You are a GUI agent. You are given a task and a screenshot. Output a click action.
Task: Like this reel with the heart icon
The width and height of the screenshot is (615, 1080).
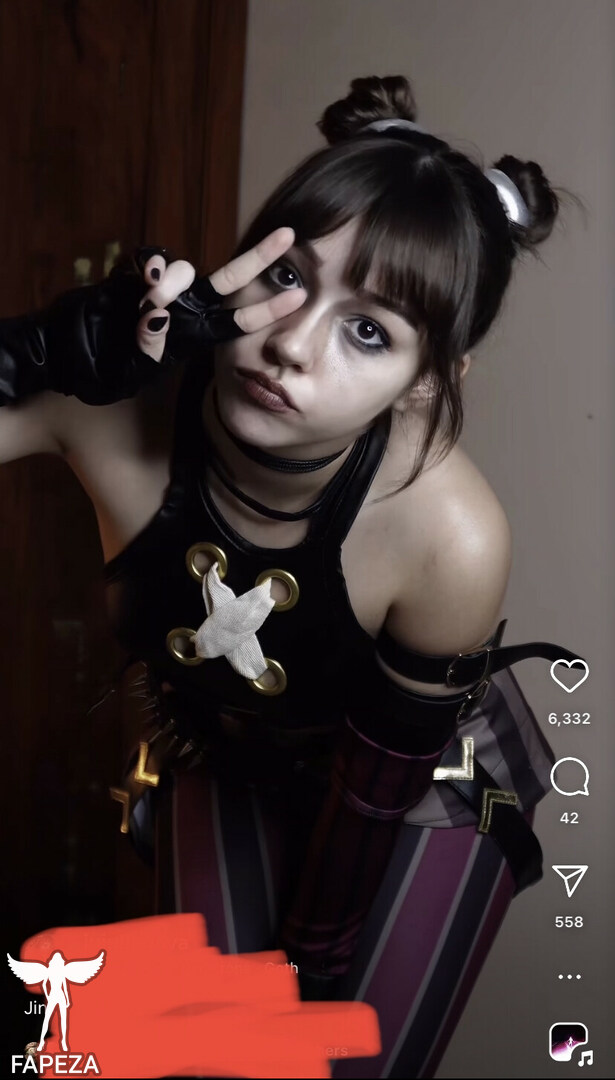[x=570, y=676]
